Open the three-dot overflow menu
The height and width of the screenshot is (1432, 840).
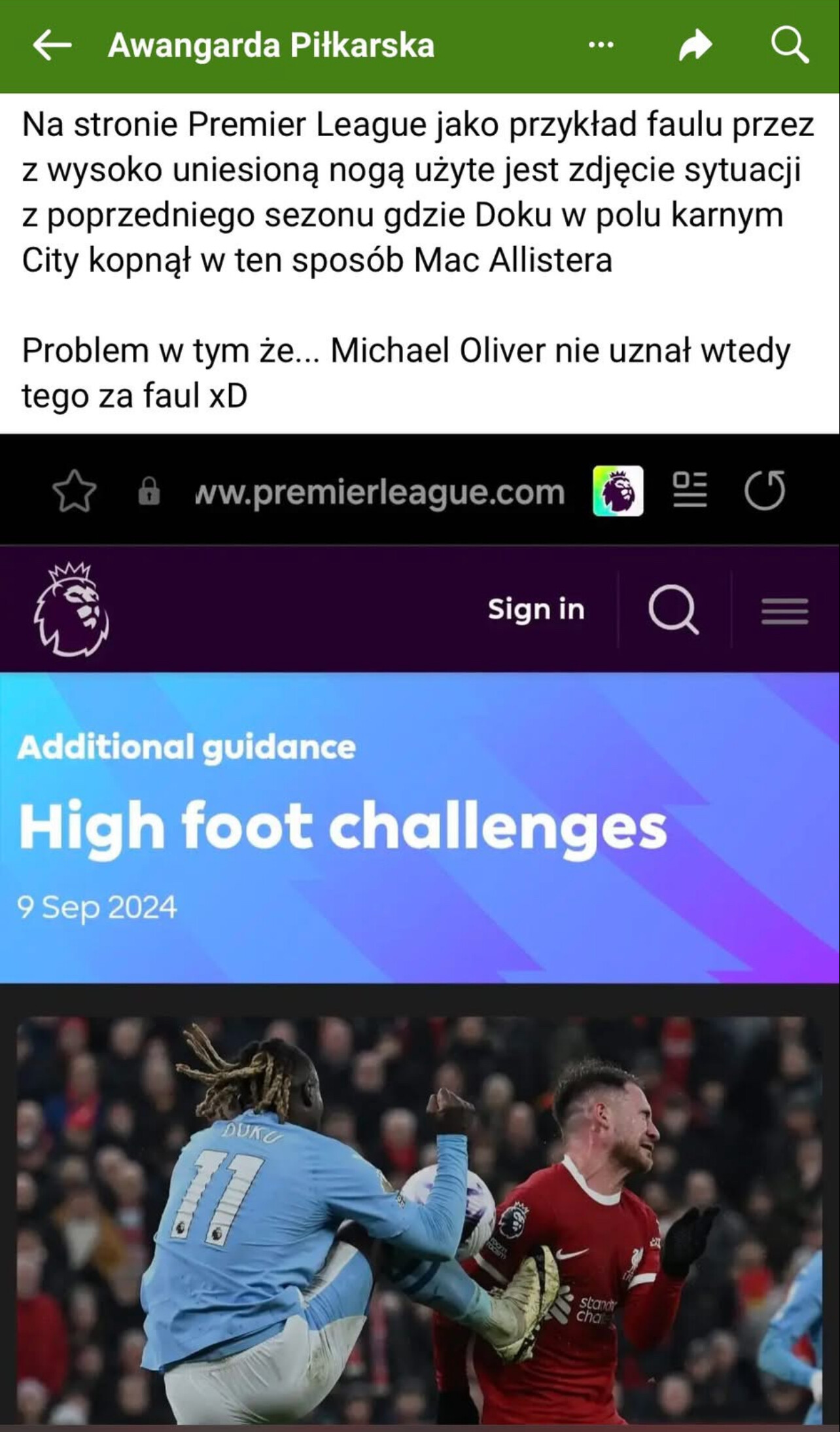coord(601,45)
